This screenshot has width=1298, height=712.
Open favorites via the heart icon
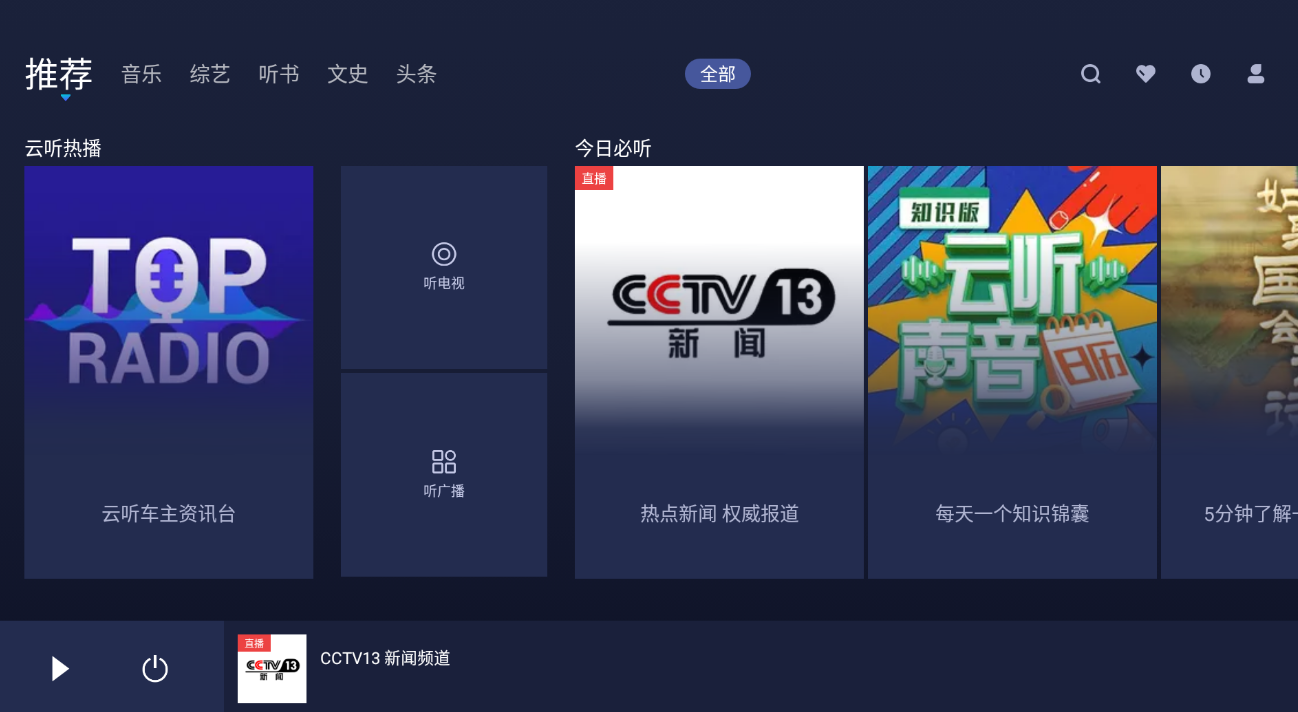tap(1146, 74)
